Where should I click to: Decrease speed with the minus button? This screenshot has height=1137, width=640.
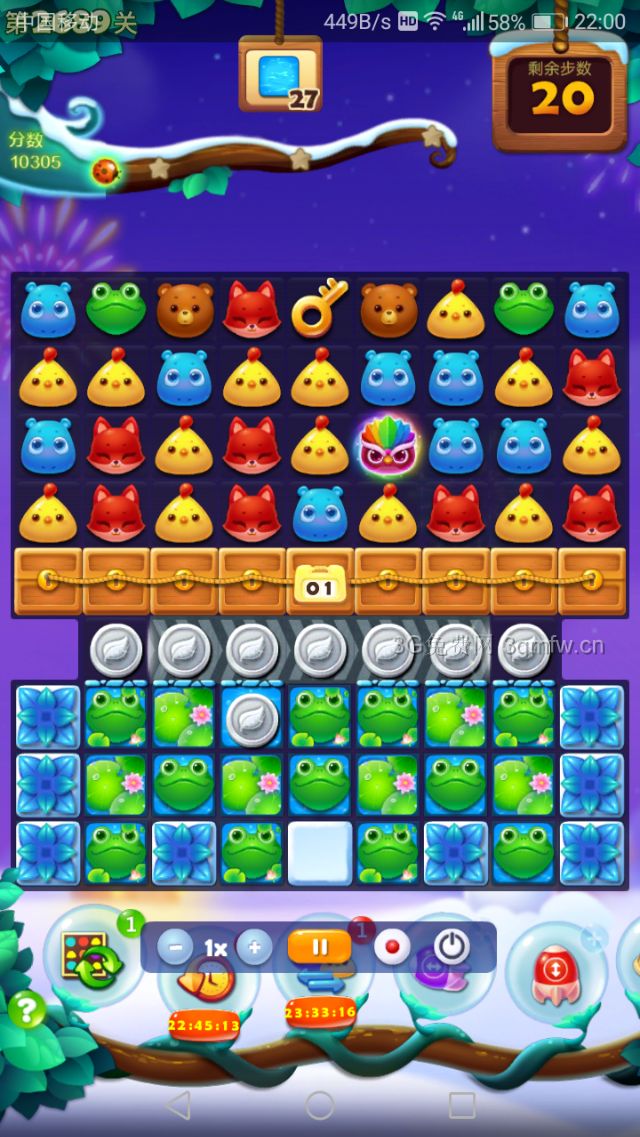pos(175,947)
